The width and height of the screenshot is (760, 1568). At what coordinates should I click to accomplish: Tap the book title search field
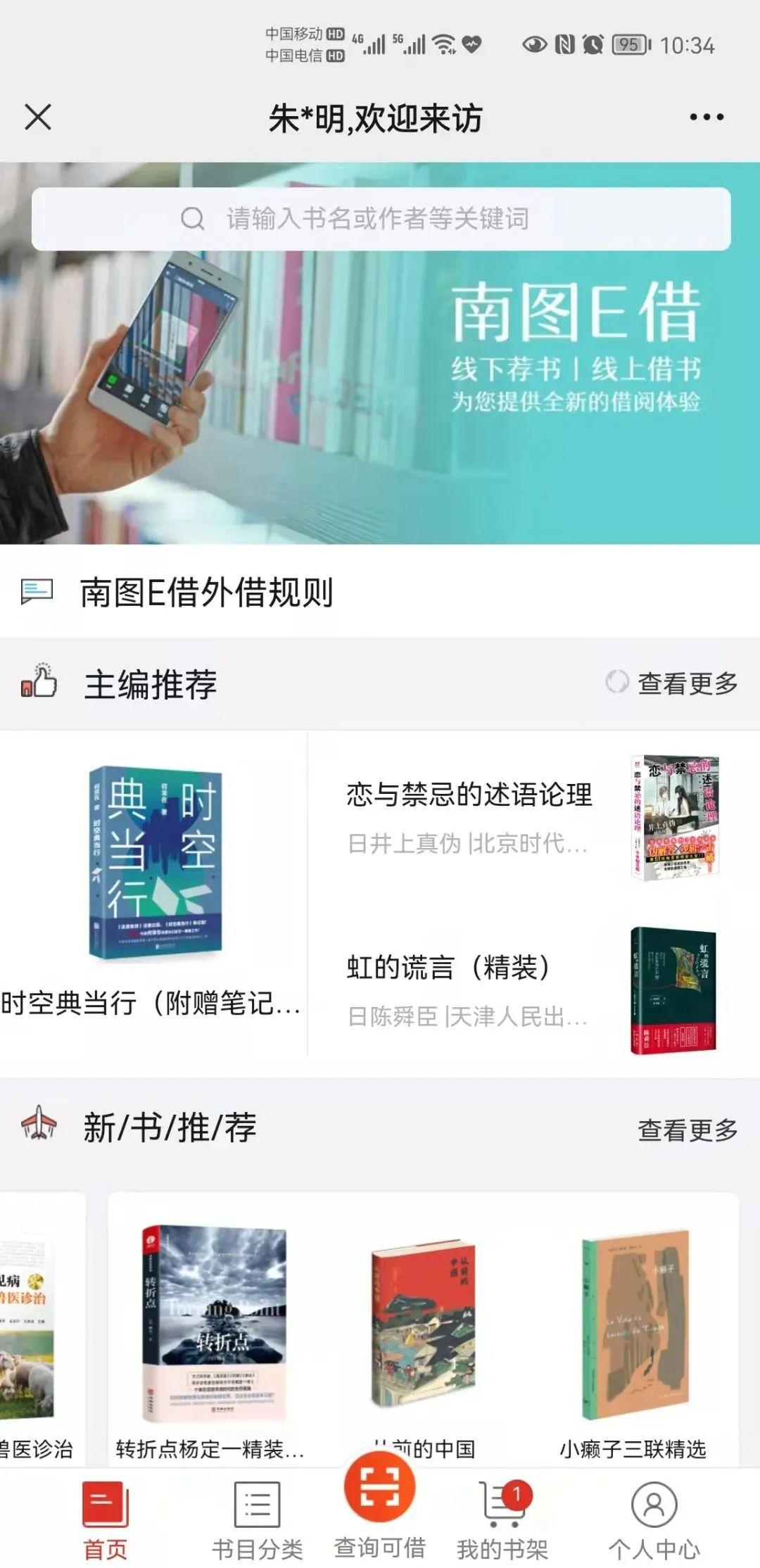click(380, 219)
